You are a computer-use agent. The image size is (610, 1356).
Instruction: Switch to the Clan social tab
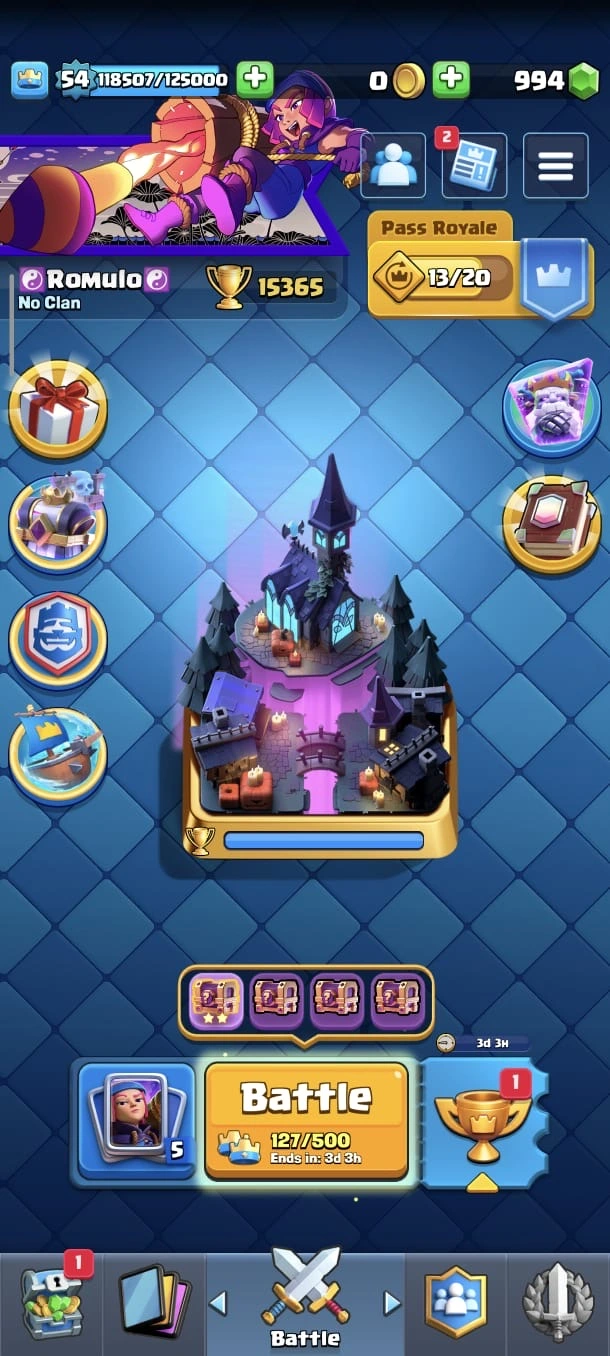[456, 1300]
